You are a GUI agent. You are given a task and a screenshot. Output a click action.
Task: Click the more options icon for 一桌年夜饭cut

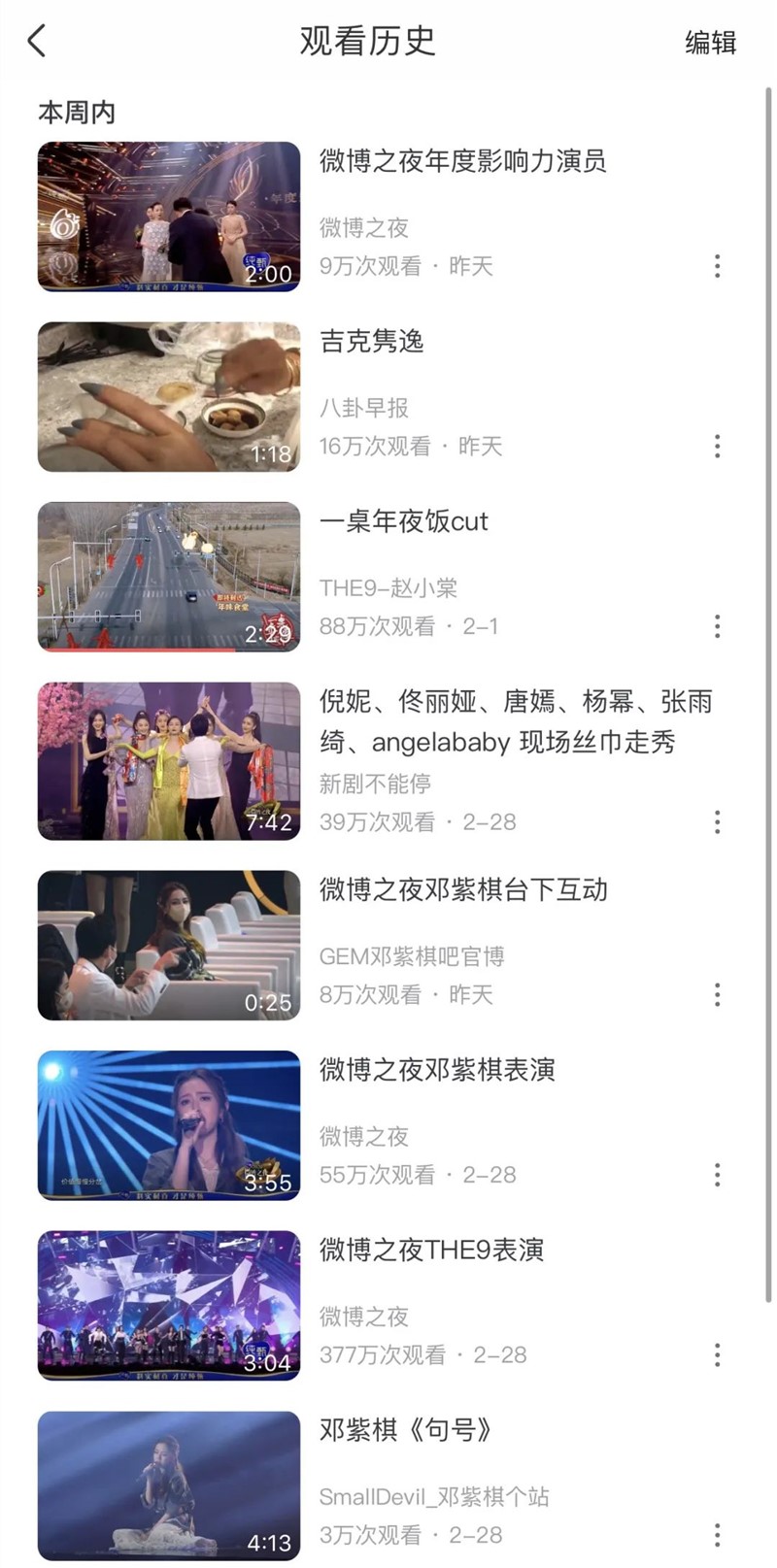tap(717, 626)
